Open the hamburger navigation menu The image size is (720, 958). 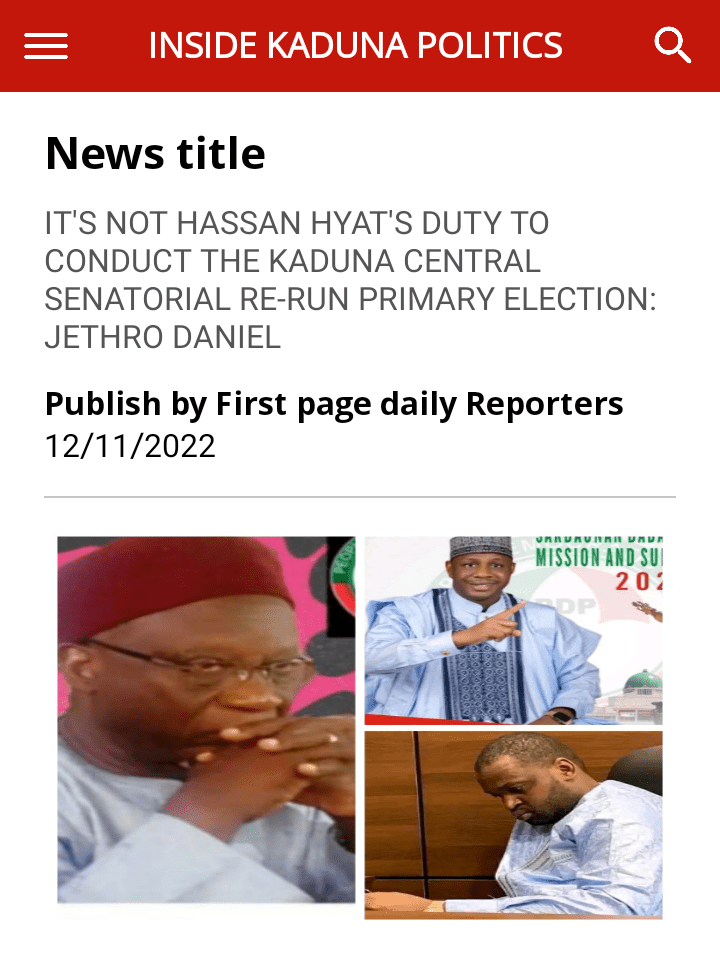[x=46, y=46]
